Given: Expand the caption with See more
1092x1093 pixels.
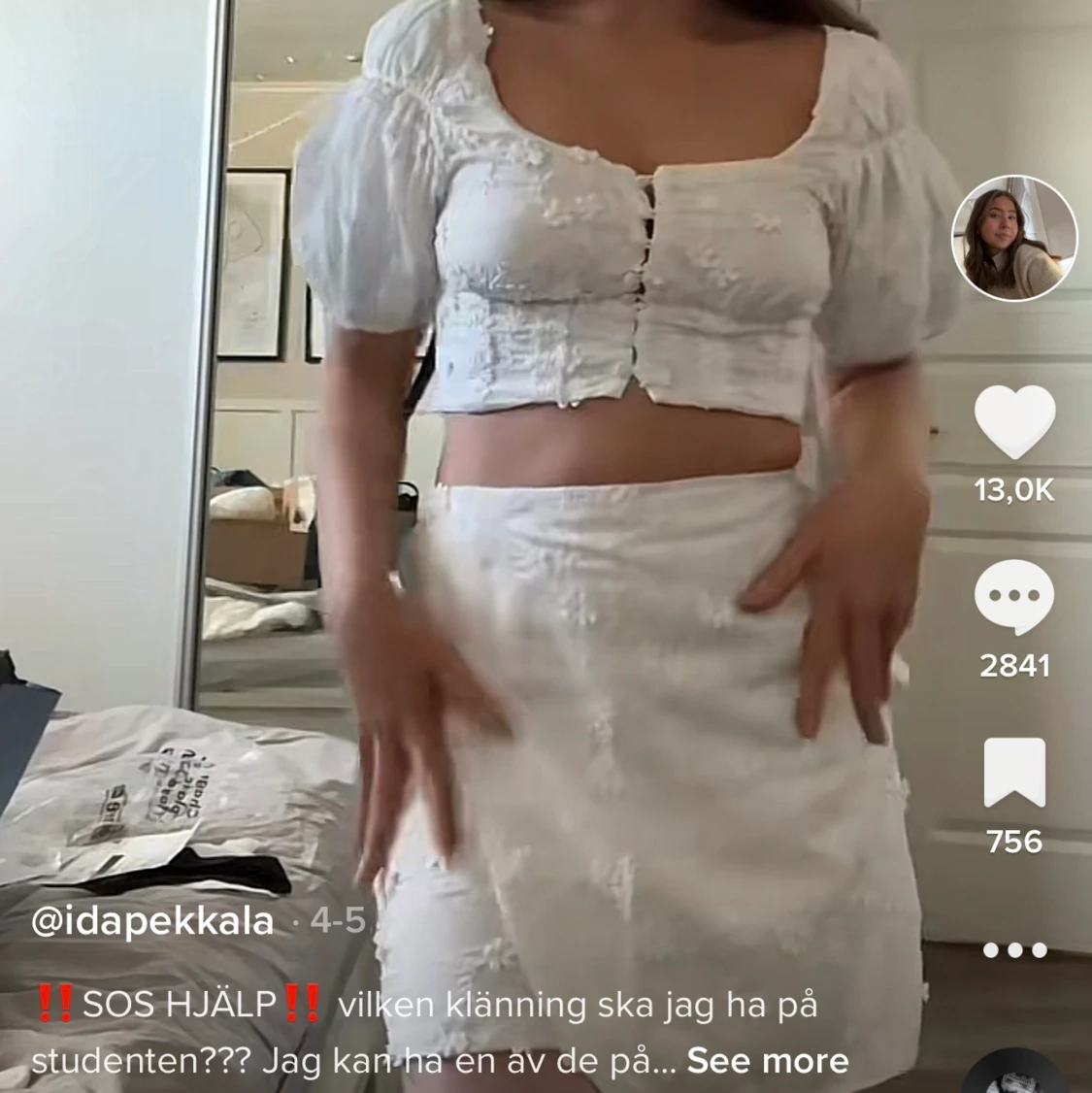Looking at the screenshot, I should (x=768, y=1061).
